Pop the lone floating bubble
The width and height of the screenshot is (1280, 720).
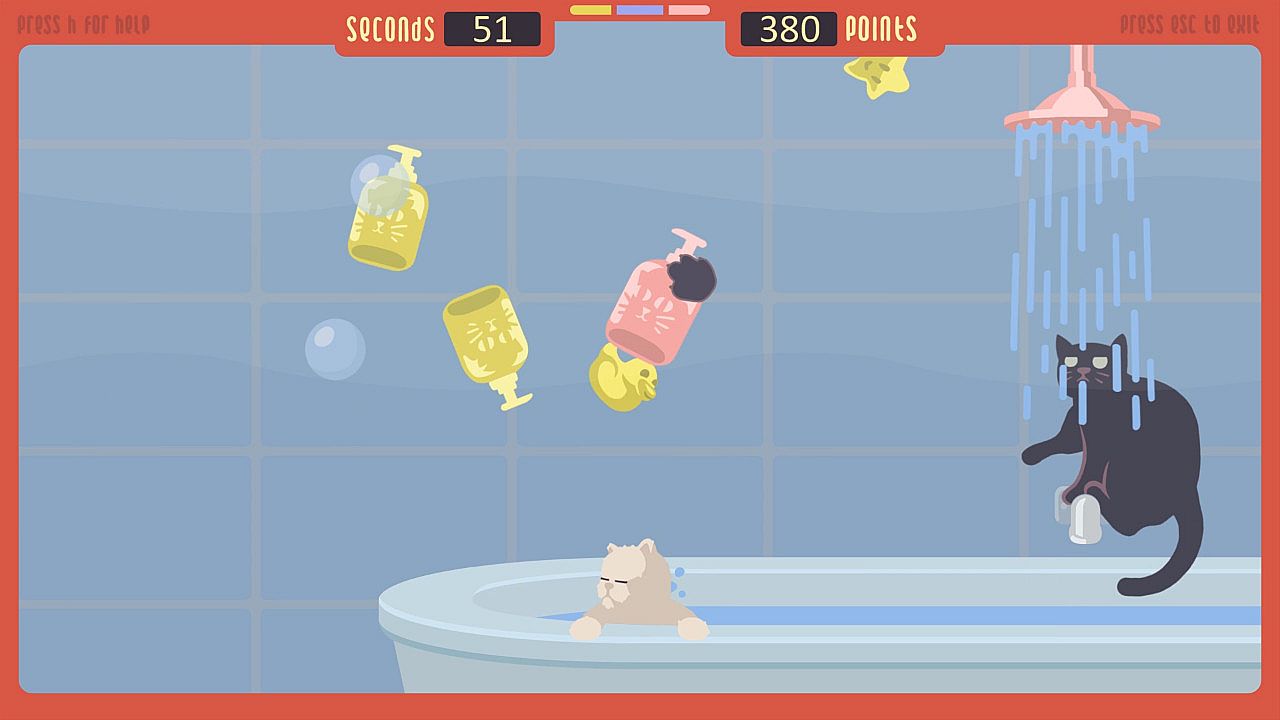(335, 349)
